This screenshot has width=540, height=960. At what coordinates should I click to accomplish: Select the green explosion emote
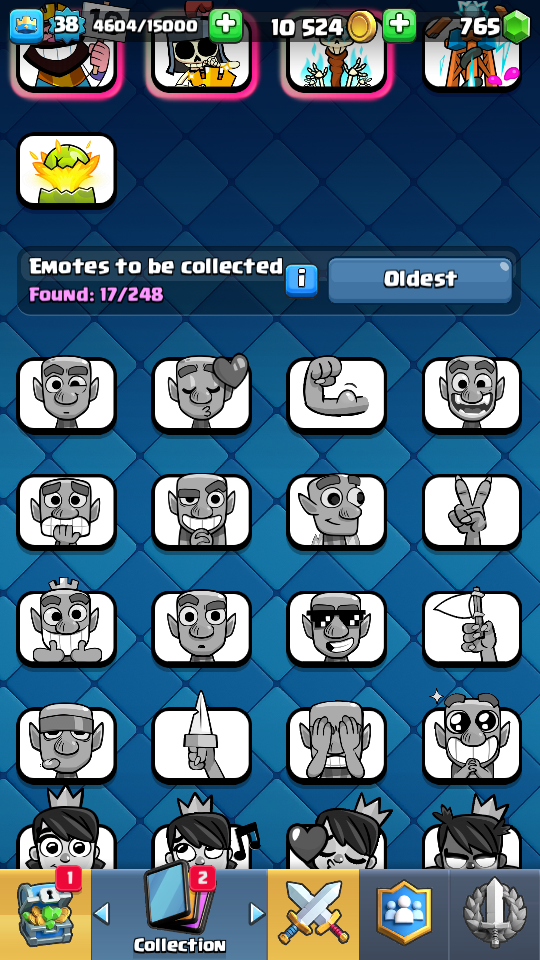[67, 171]
